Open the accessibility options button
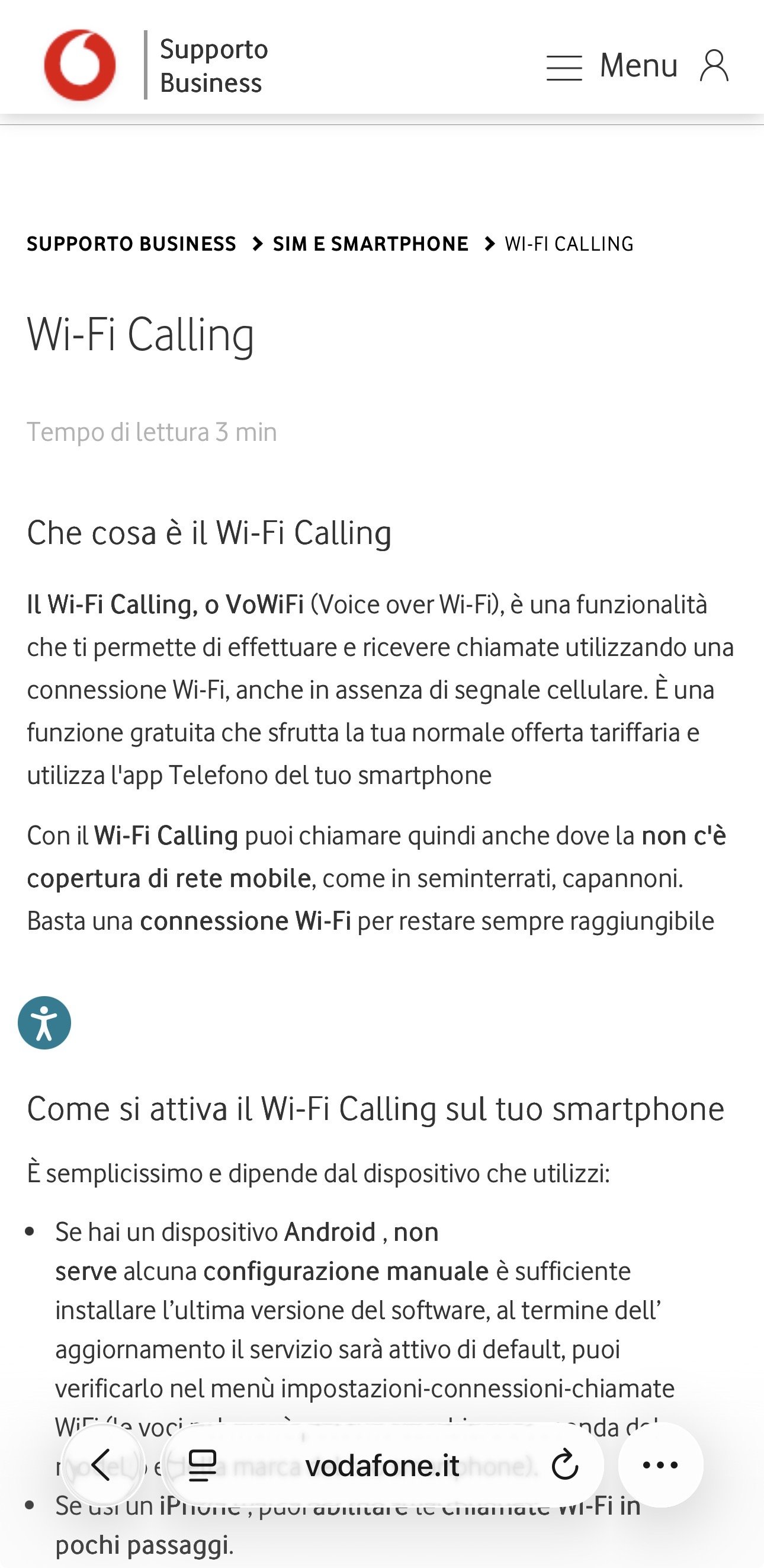Viewport: 764px width, 1568px height. click(x=44, y=1023)
